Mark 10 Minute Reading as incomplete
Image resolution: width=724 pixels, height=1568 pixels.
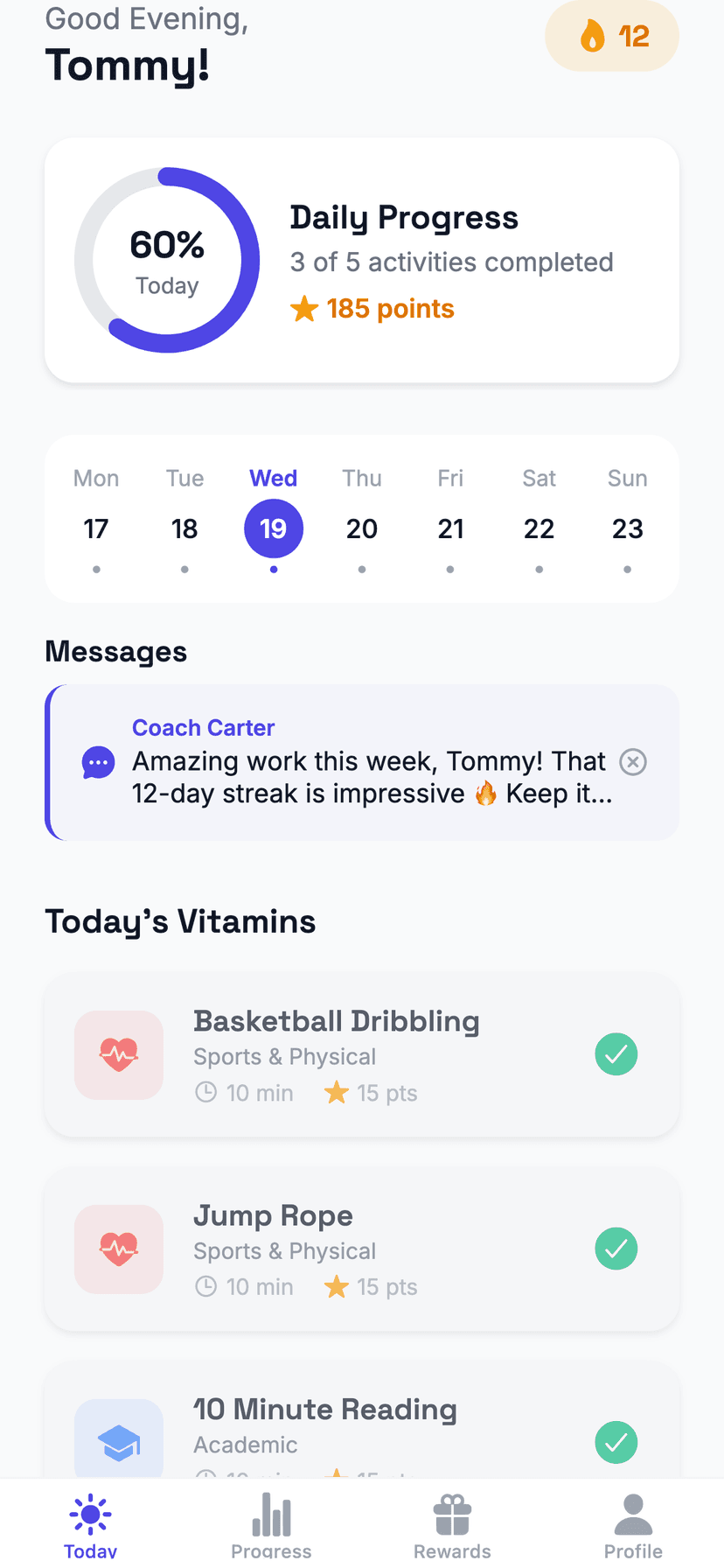(616, 1442)
